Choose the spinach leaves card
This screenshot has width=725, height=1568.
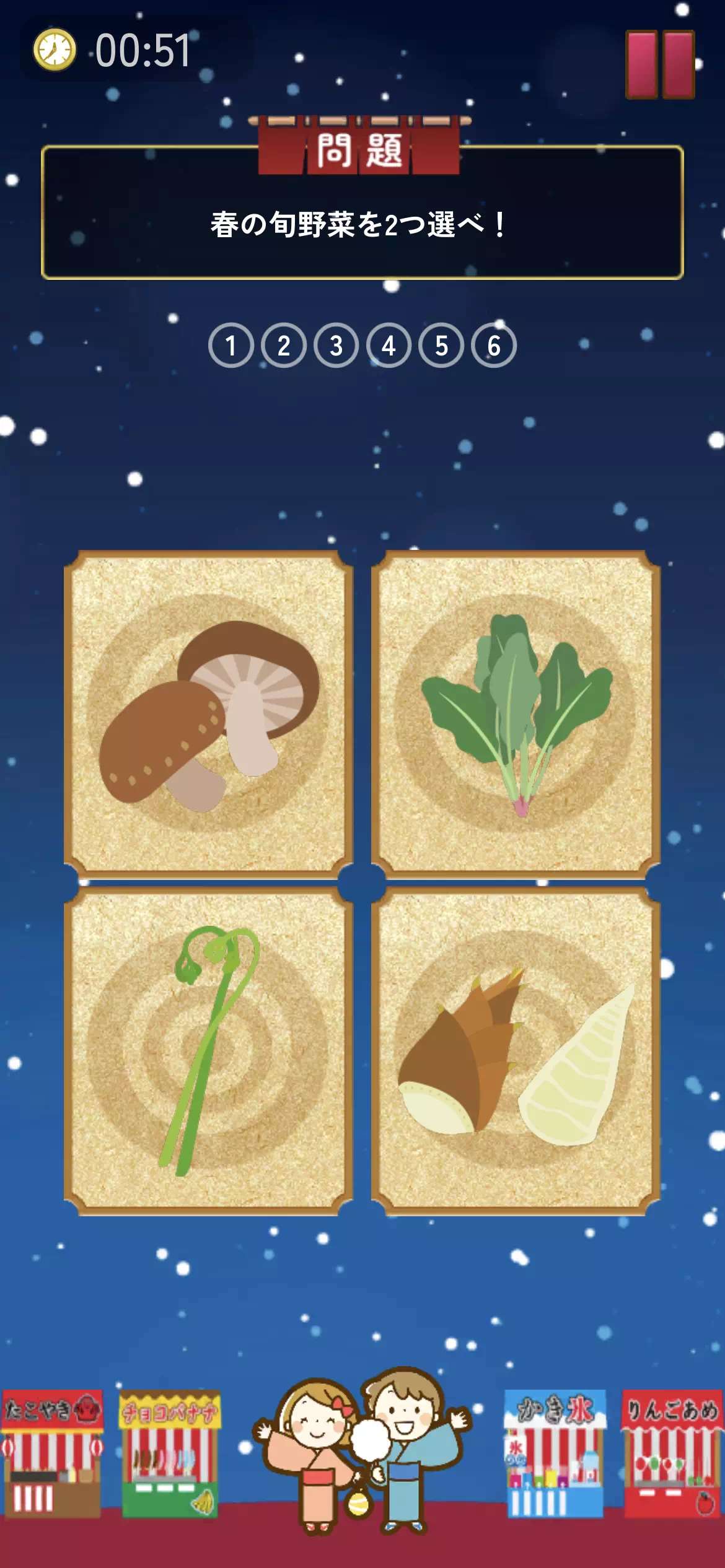tap(516, 715)
